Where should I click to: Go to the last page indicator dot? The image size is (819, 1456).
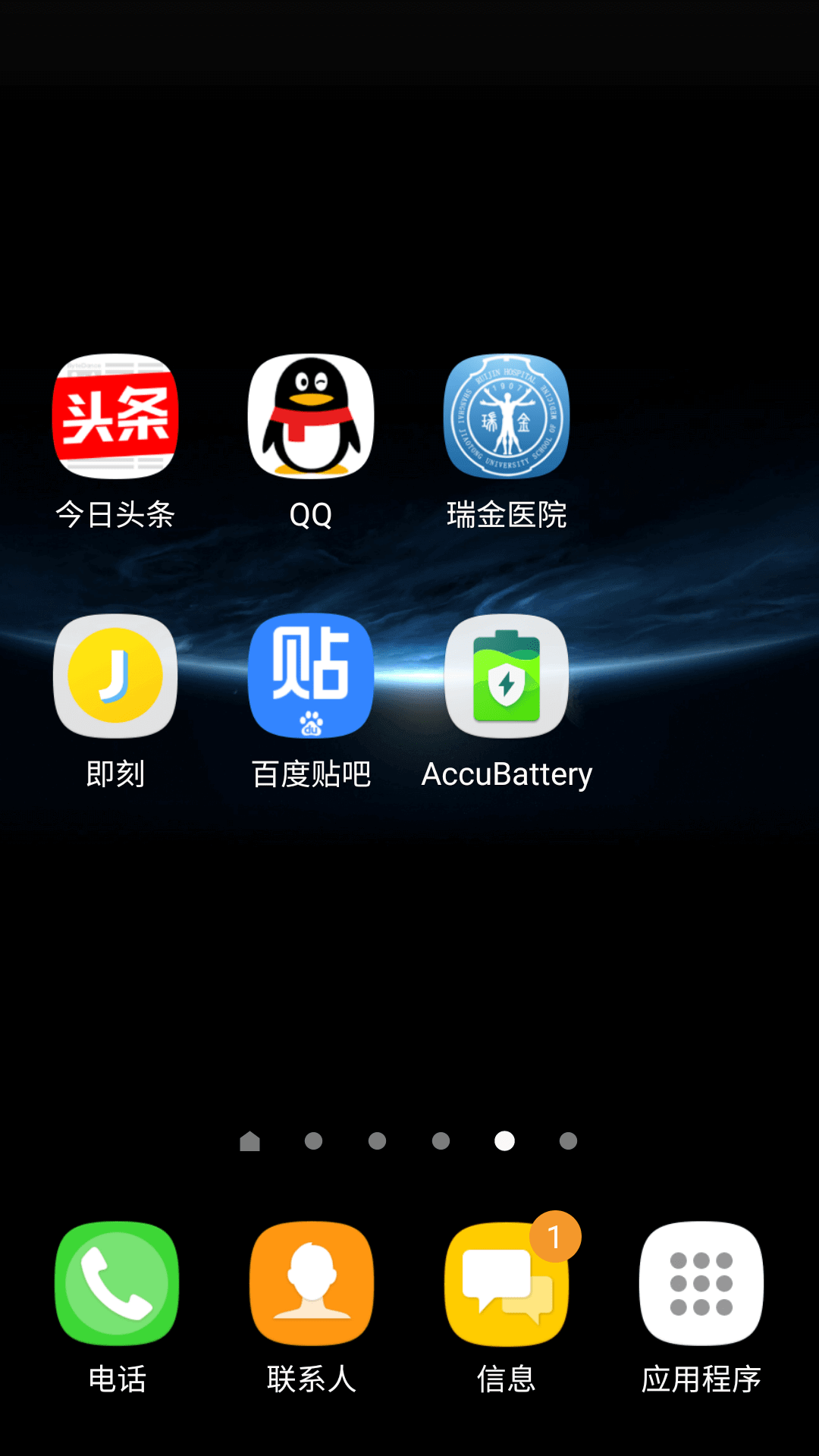(x=568, y=1141)
